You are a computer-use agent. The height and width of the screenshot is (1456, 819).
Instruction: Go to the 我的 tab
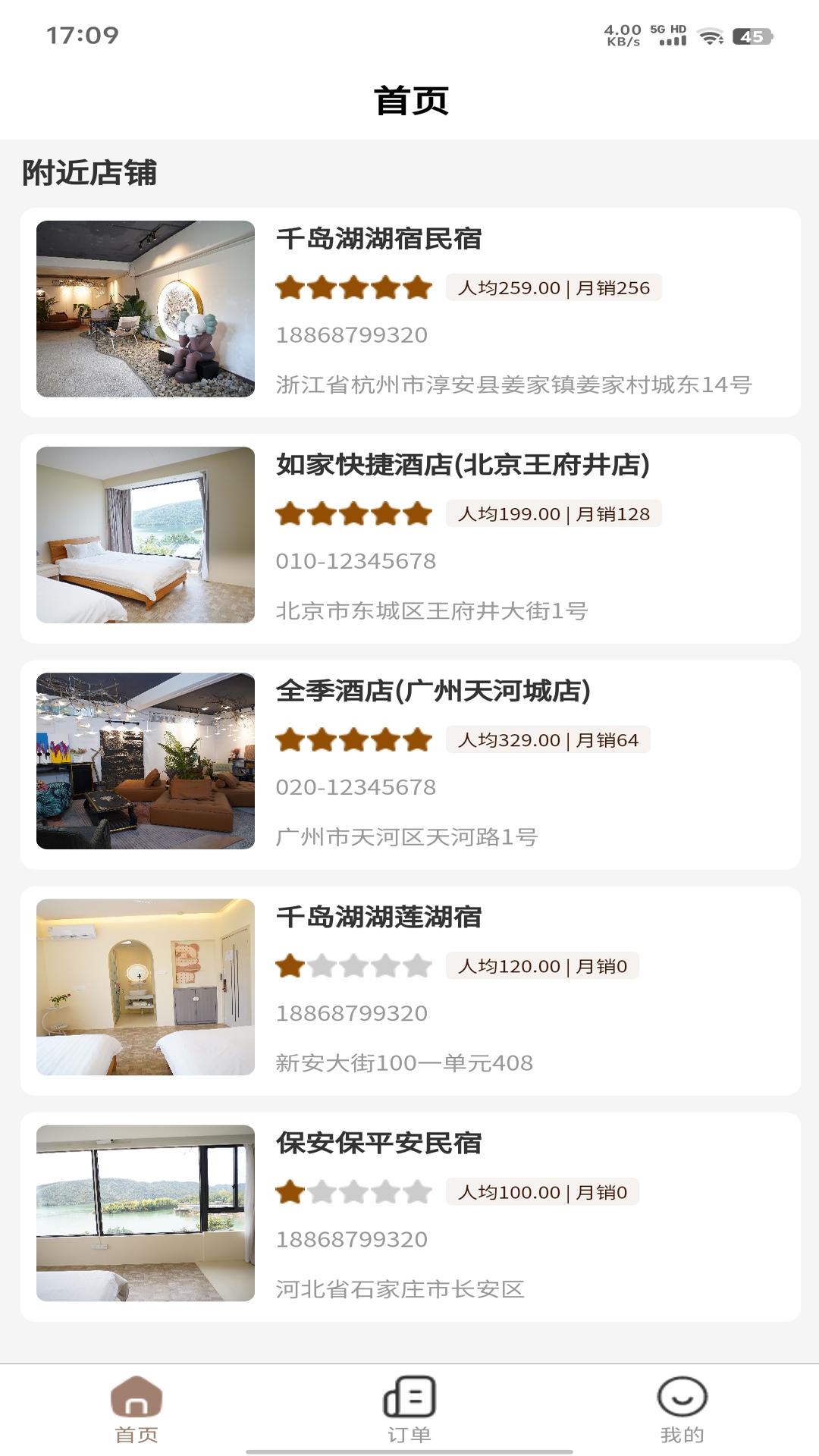point(682,1410)
